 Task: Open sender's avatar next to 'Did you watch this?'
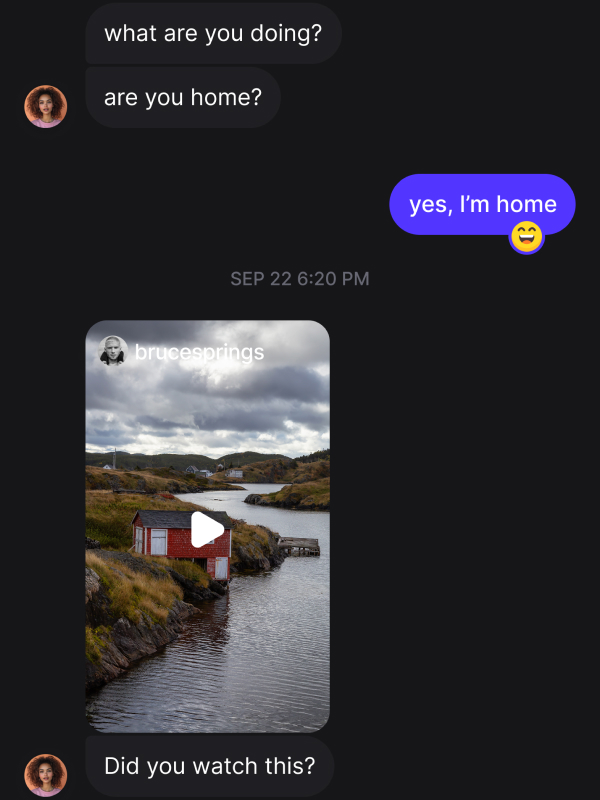point(45,775)
